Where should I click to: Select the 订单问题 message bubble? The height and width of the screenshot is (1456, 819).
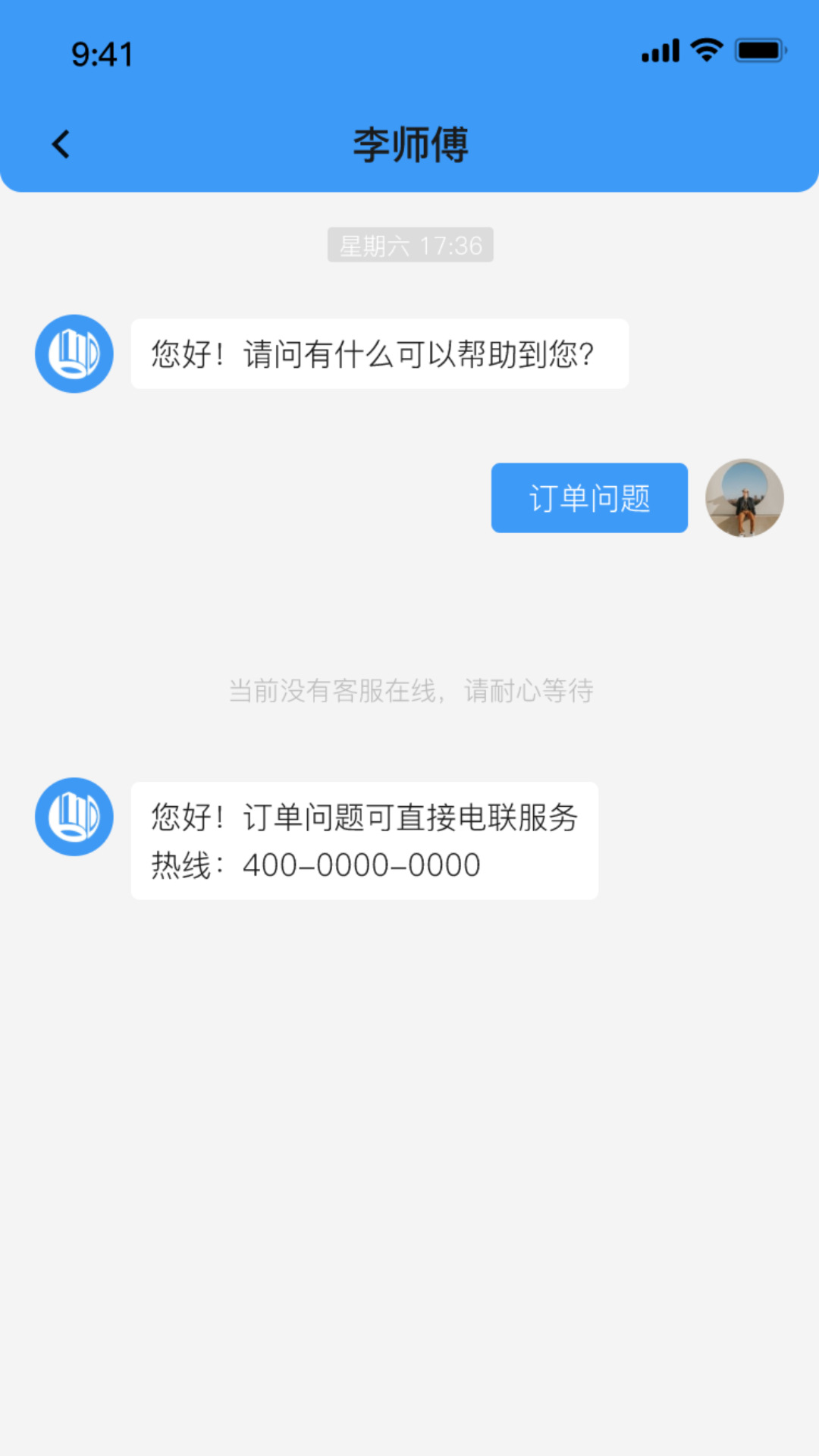tap(589, 497)
